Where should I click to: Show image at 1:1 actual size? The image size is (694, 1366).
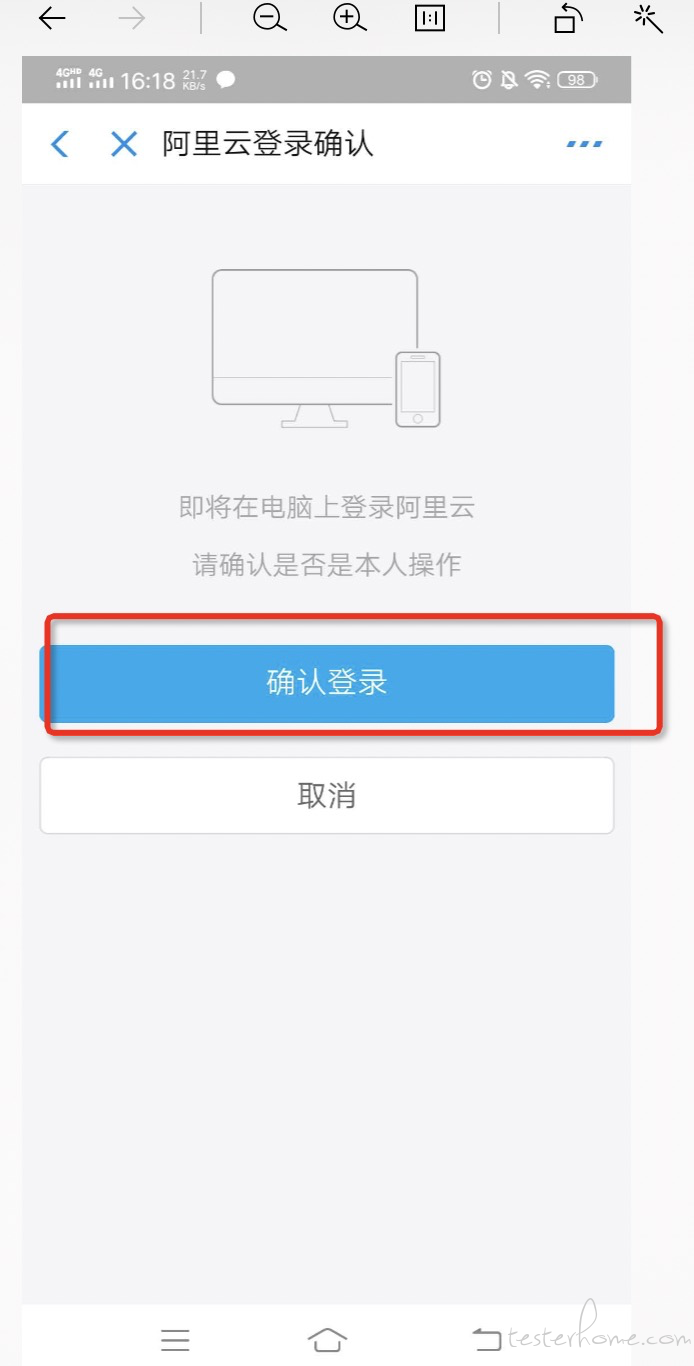pos(430,18)
